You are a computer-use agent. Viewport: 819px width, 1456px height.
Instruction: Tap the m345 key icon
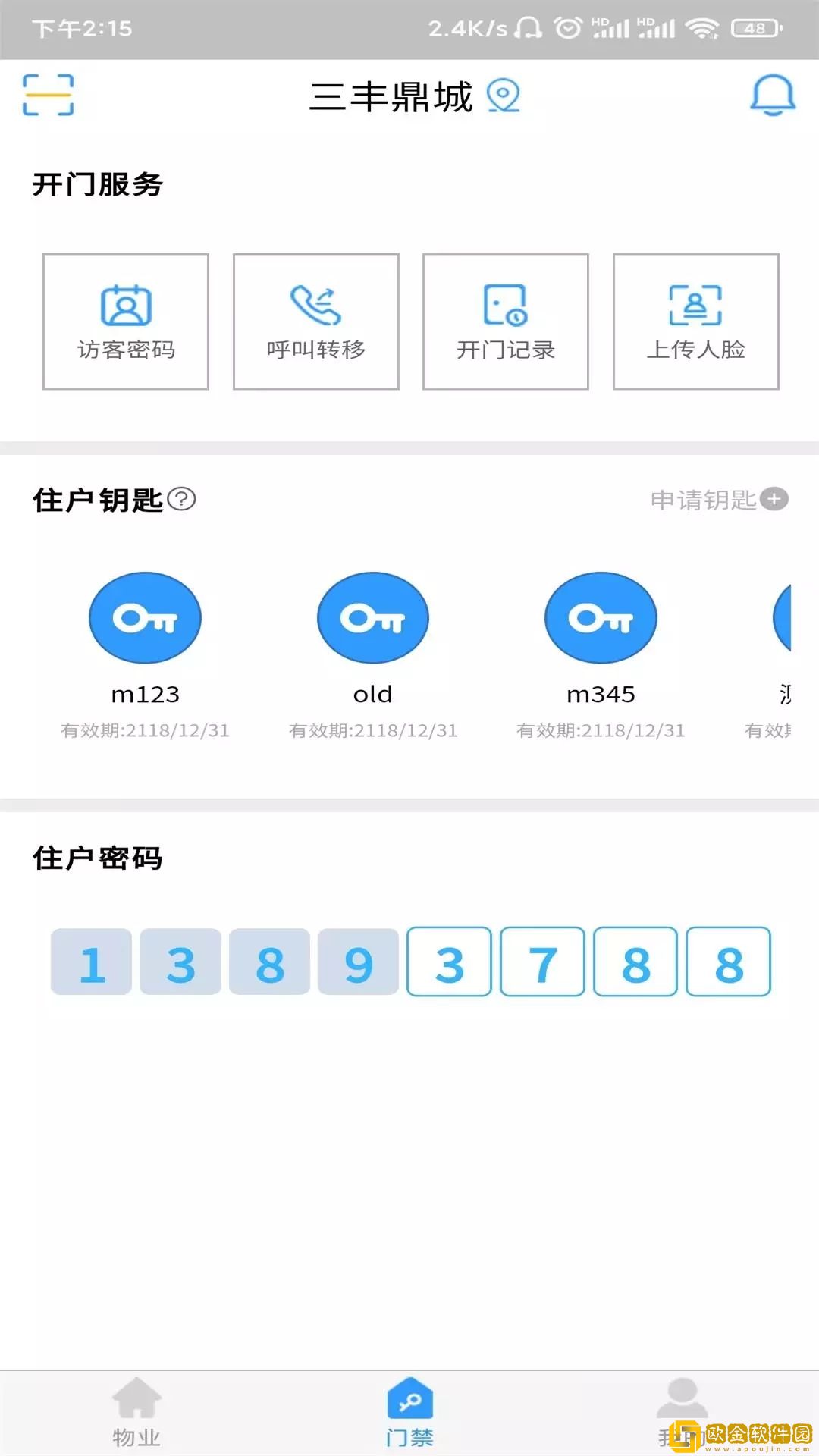coord(601,617)
